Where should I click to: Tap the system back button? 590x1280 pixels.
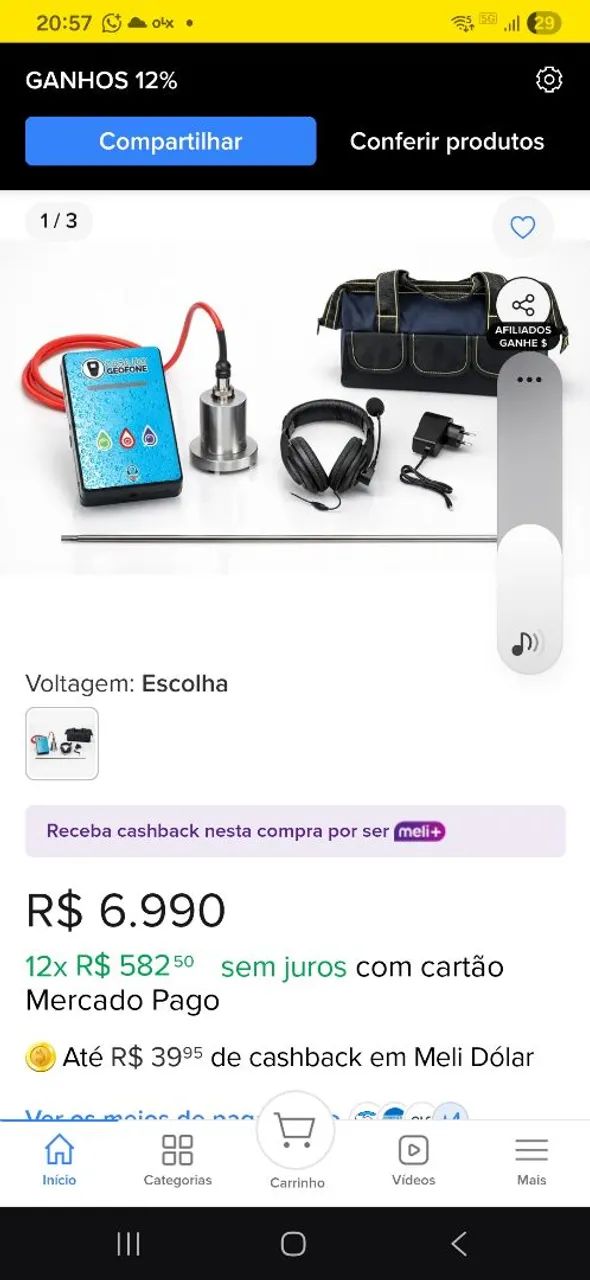click(459, 1243)
